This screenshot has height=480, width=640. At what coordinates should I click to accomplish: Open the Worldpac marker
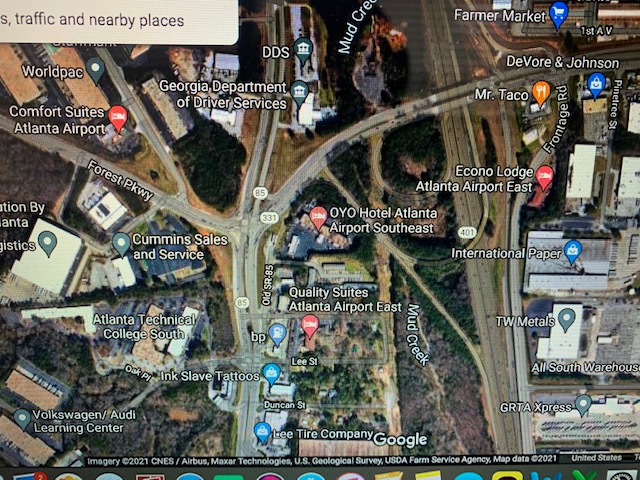click(95, 69)
